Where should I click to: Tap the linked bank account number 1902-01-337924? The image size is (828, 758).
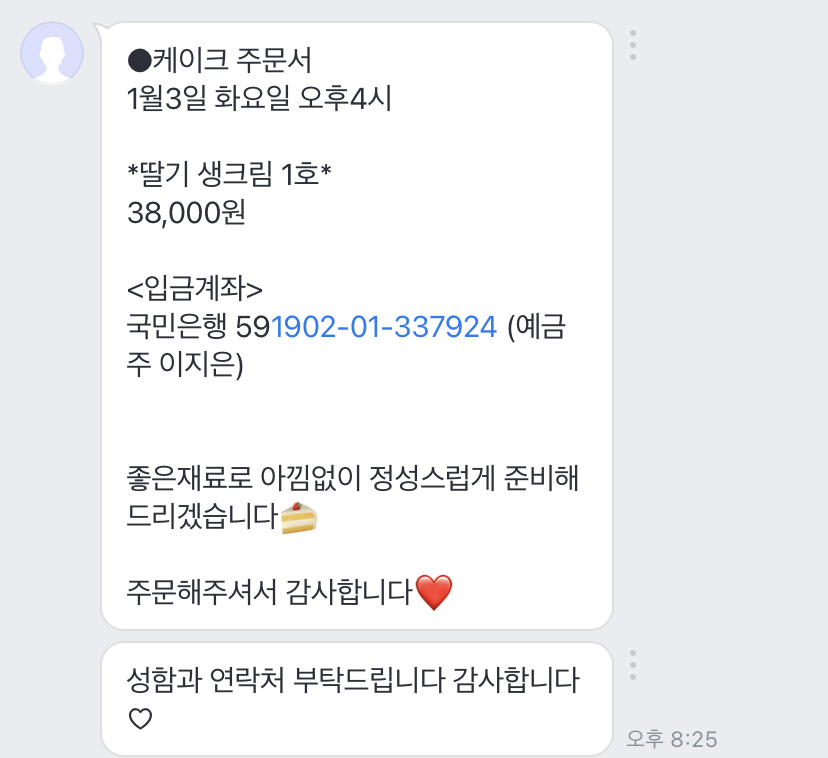(384, 326)
